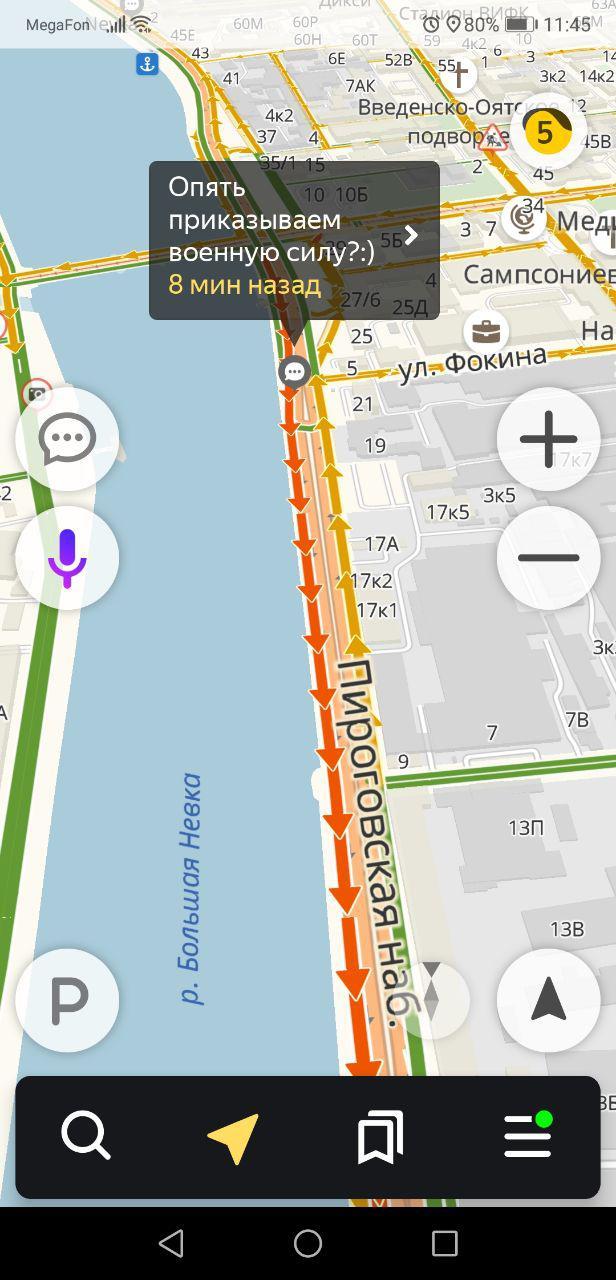616x1280 pixels.
Task: Open the traffic level 5 indicator
Action: tap(546, 132)
